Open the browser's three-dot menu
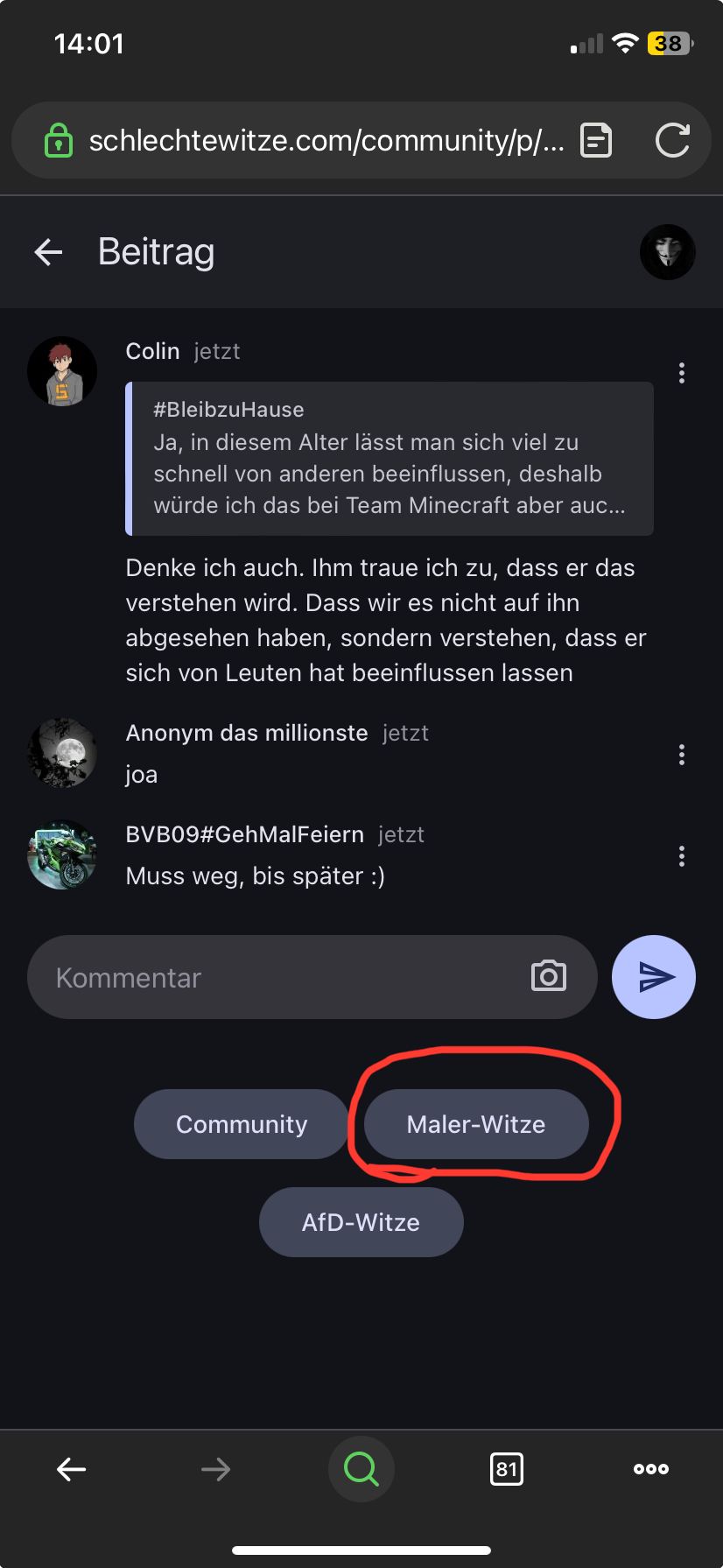This screenshot has height=1568, width=723. point(650,1469)
